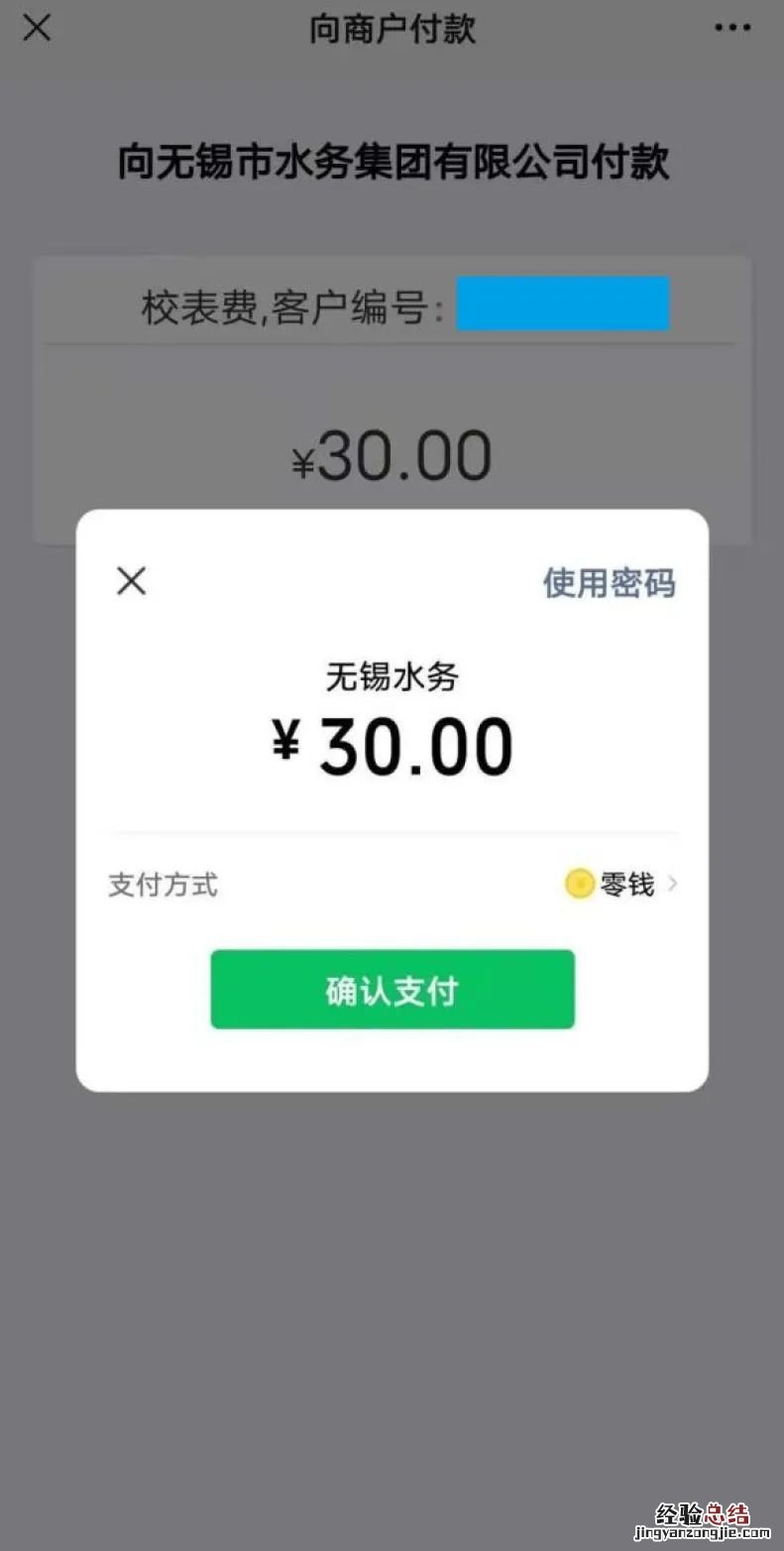Change the 支付方式 payment method
784x1551 pixels.
click(622, 884)
